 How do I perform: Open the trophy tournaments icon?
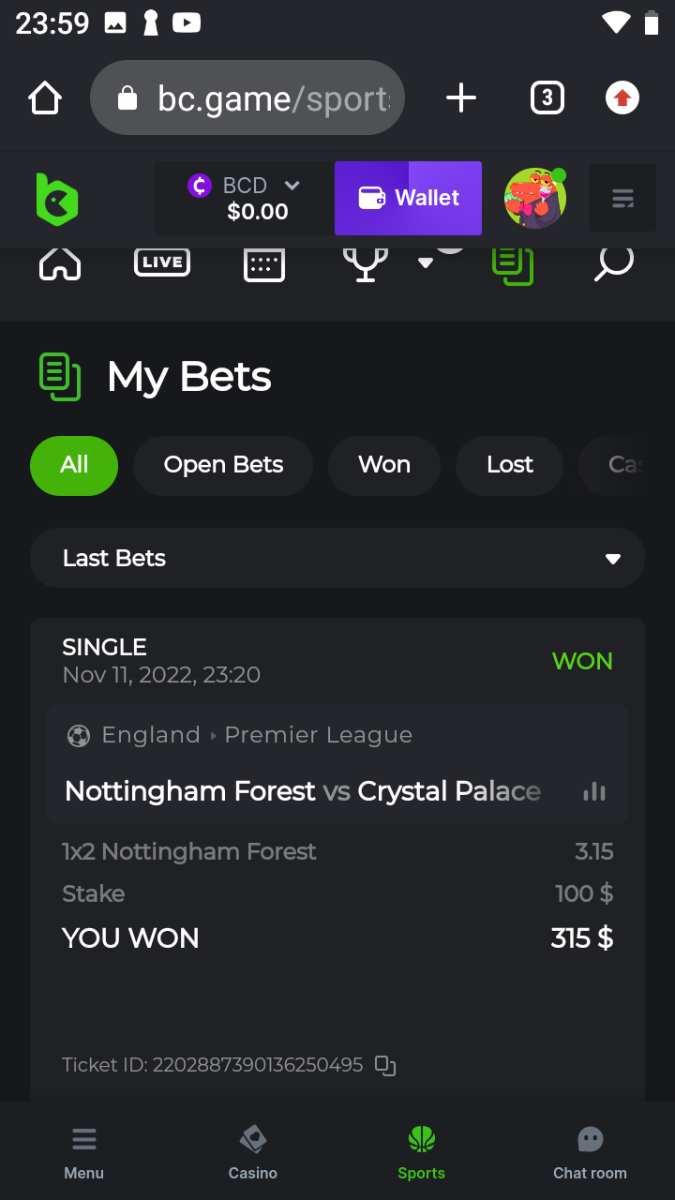(x=365, y=264)
